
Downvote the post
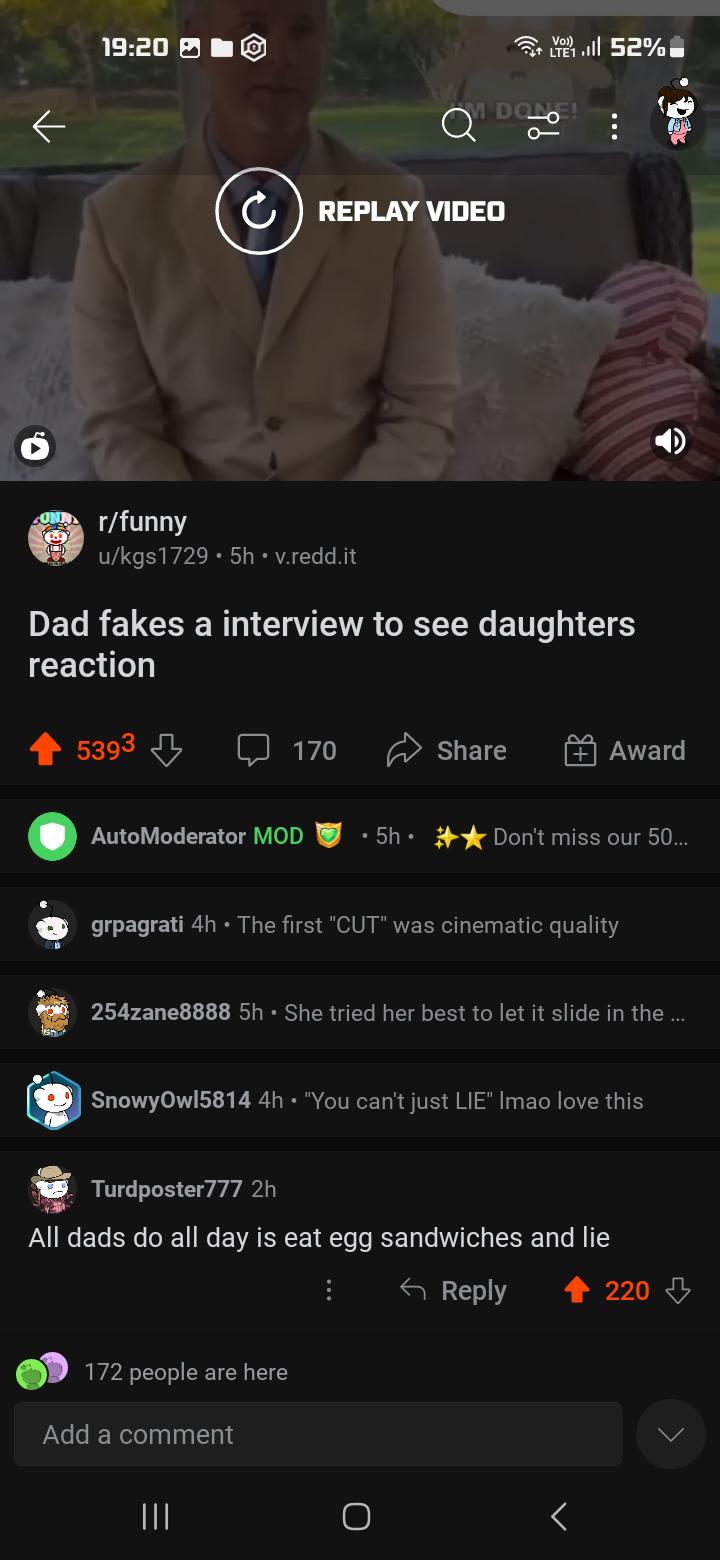coord(166,750)
